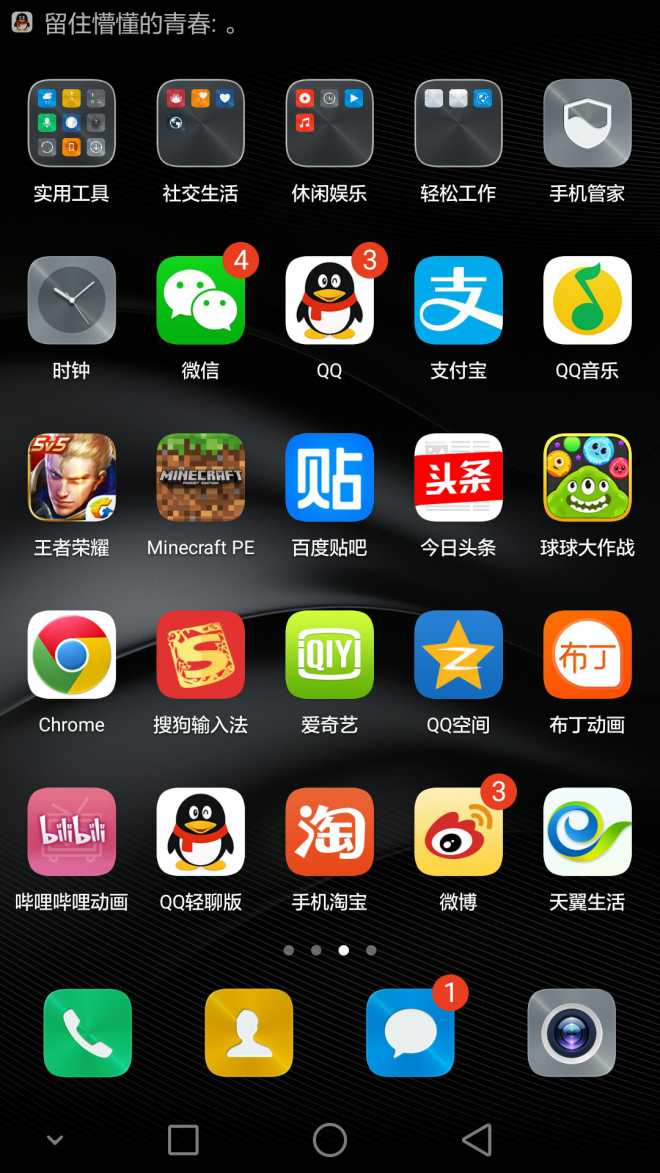Launch 手机淘宝 shopping app

(x=329, y=831)
